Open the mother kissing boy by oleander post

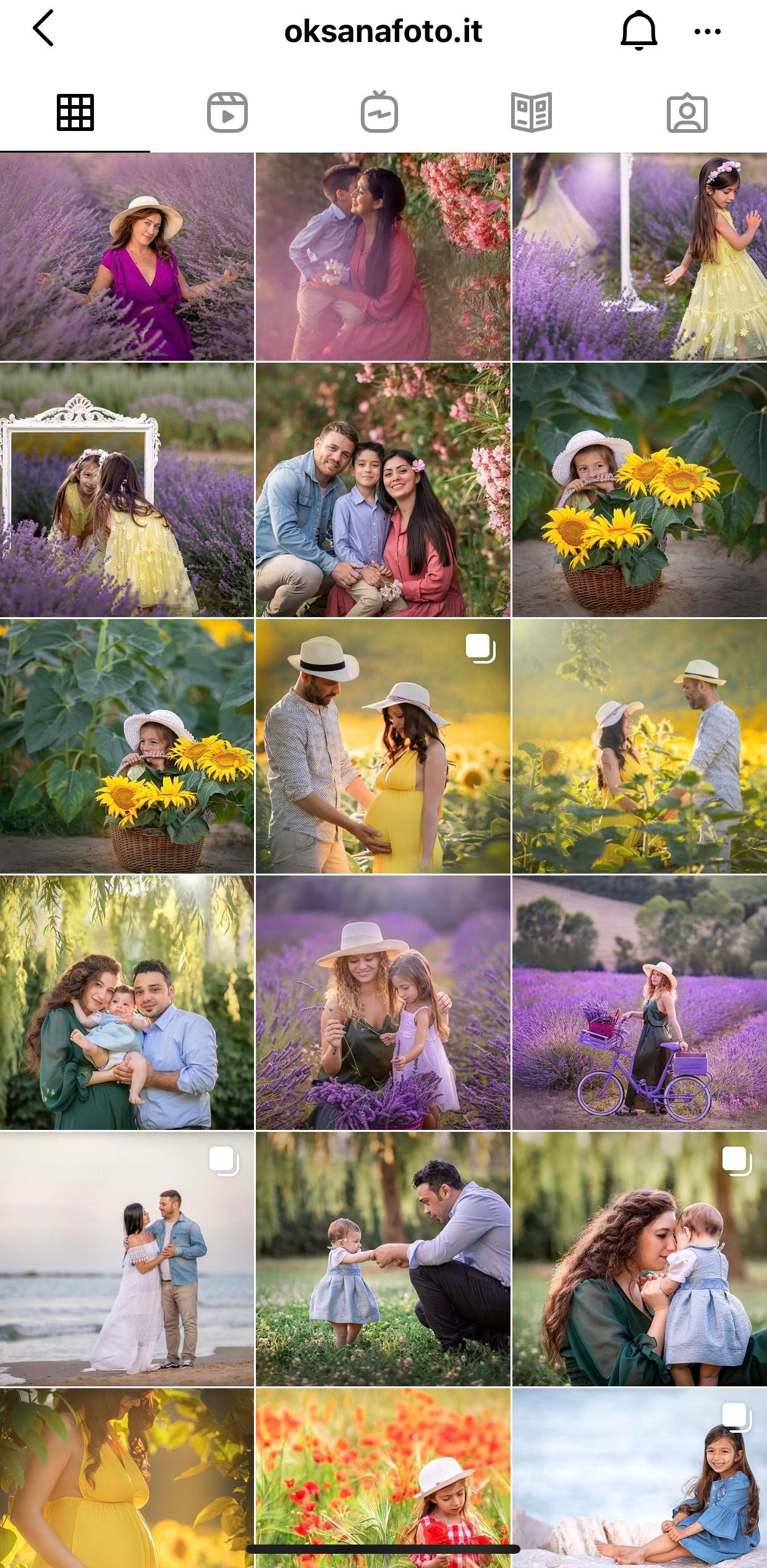[383, 257]
